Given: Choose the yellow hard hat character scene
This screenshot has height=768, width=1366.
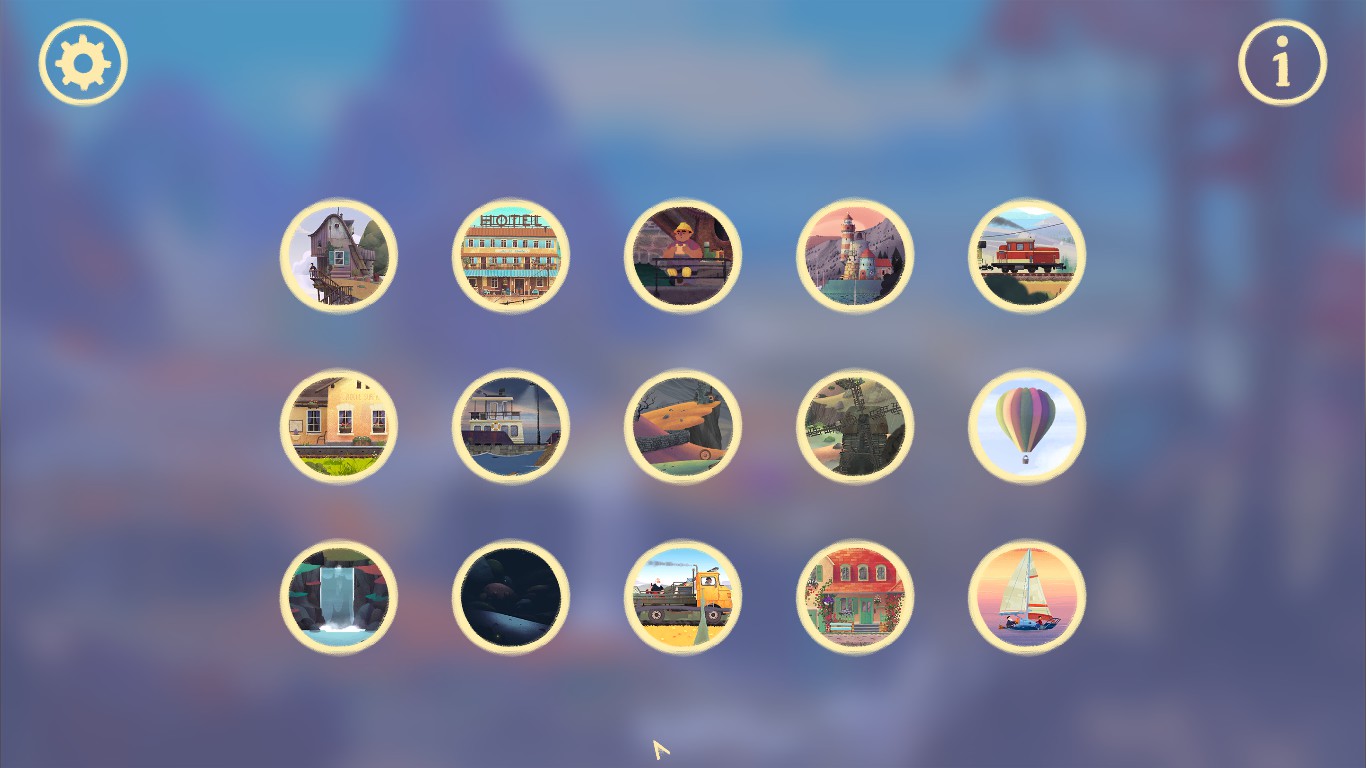Looking at the screenshot, I should pos(683,256).
